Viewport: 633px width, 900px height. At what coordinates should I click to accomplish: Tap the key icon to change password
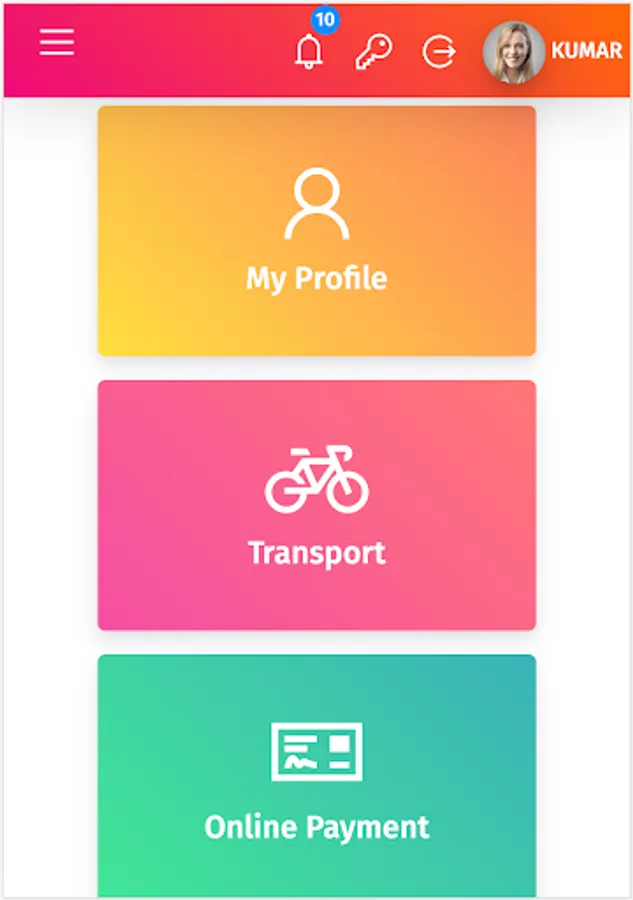click(x=374, y=51)
